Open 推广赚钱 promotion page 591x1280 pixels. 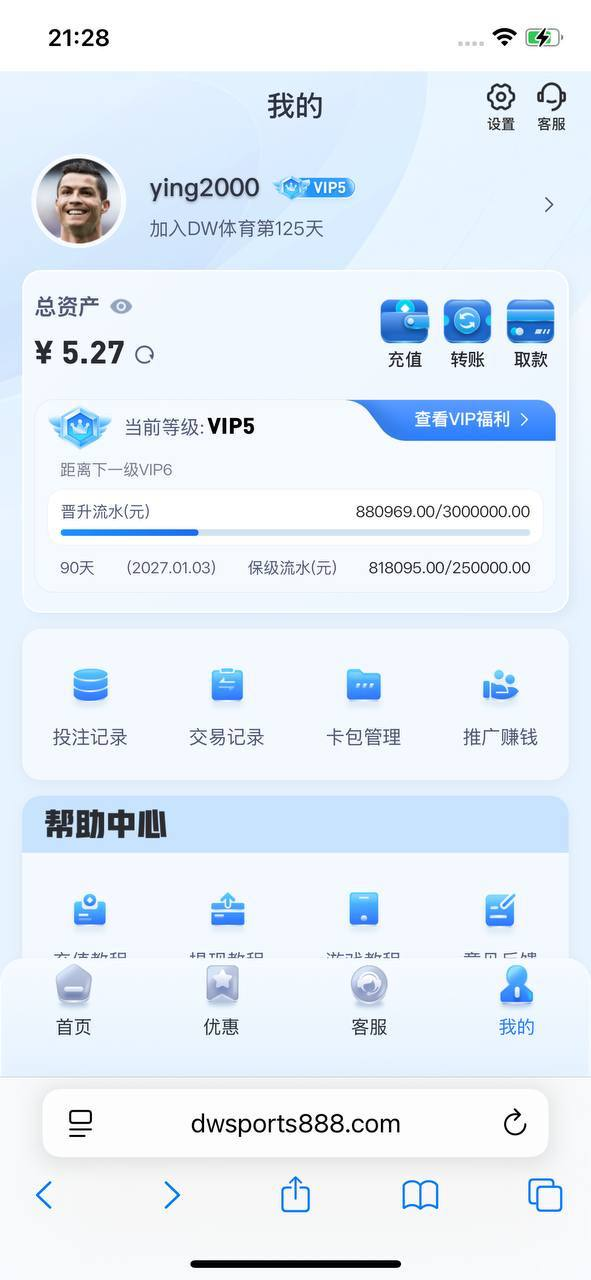coord(500,707)
